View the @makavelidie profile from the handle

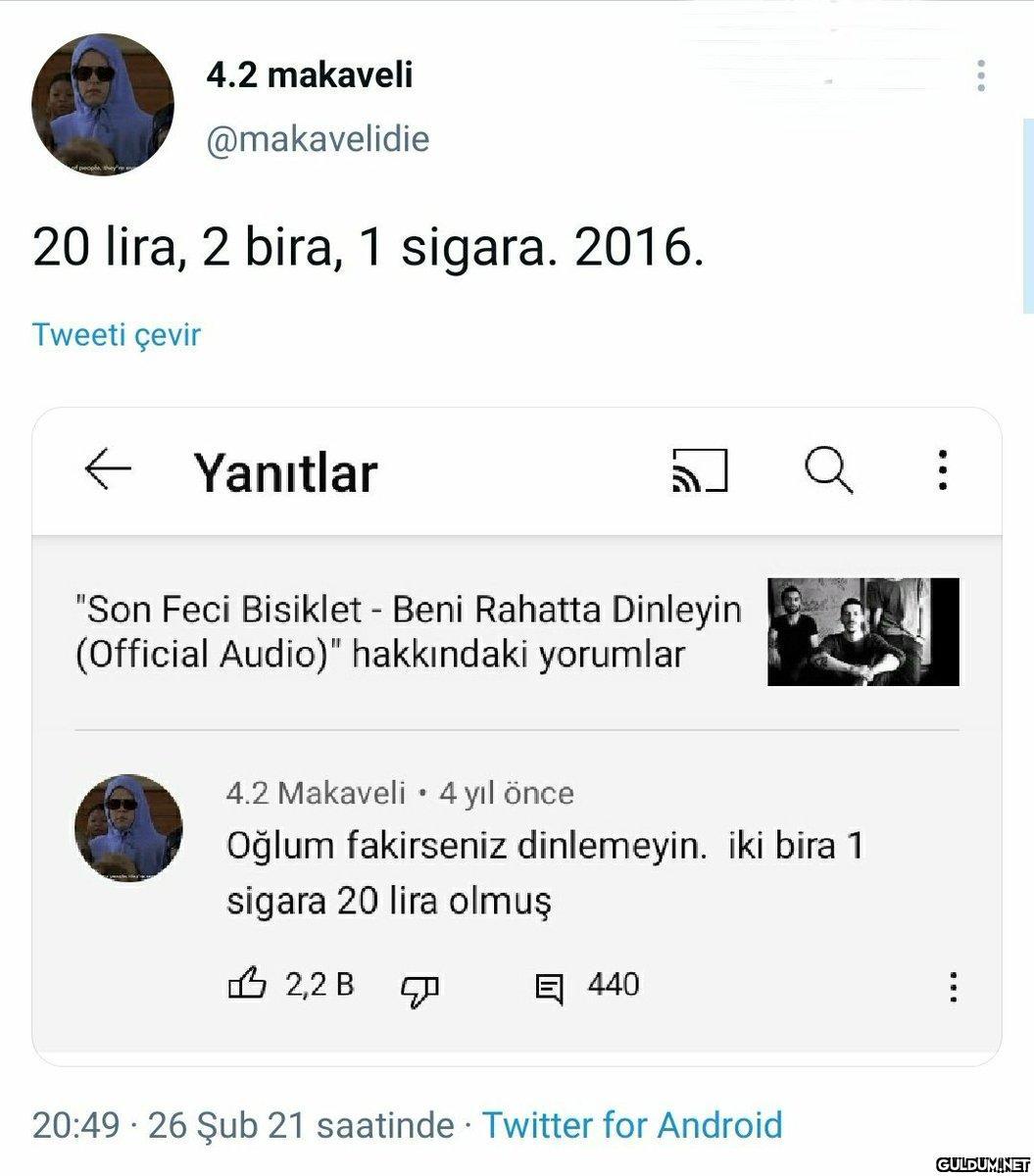tap(318, 139)
